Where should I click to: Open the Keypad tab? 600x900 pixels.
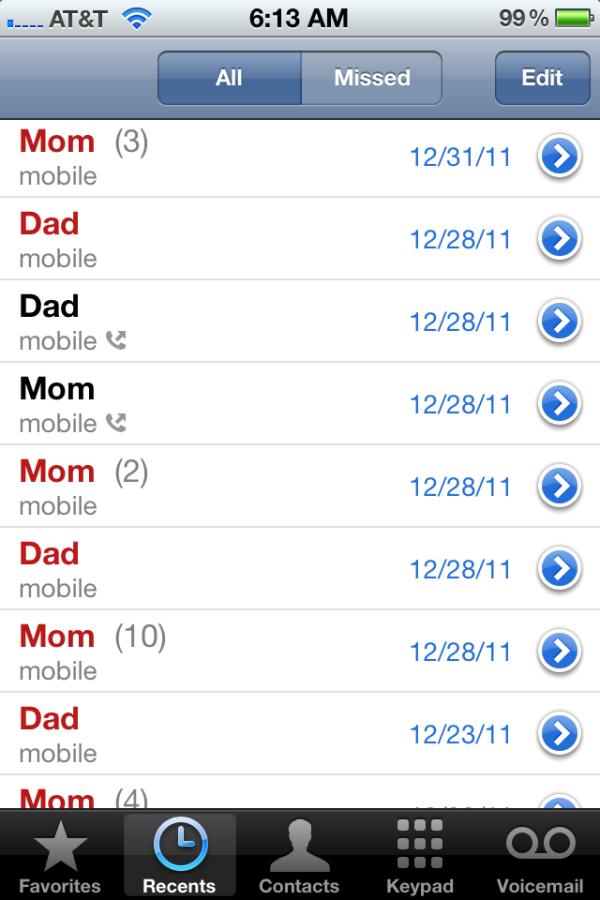tap(420, 855)
